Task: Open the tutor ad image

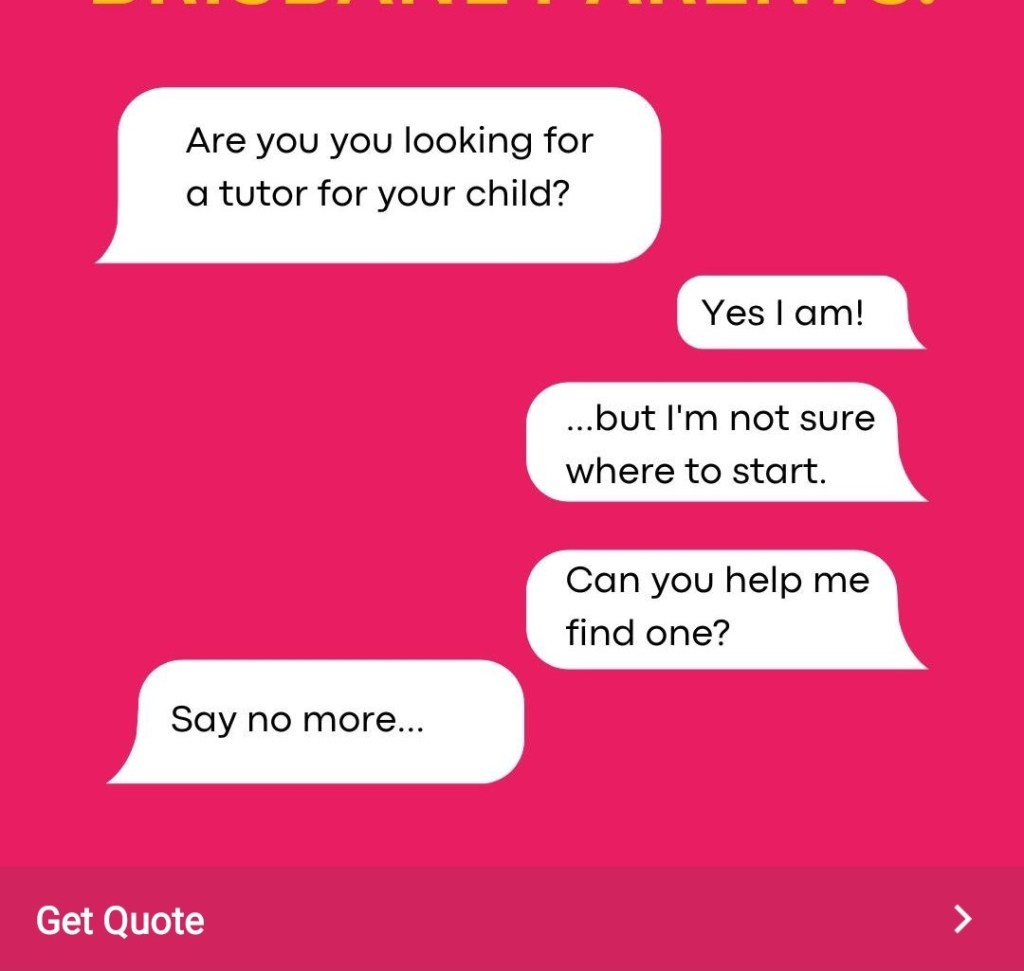Action: coord(512,430)
